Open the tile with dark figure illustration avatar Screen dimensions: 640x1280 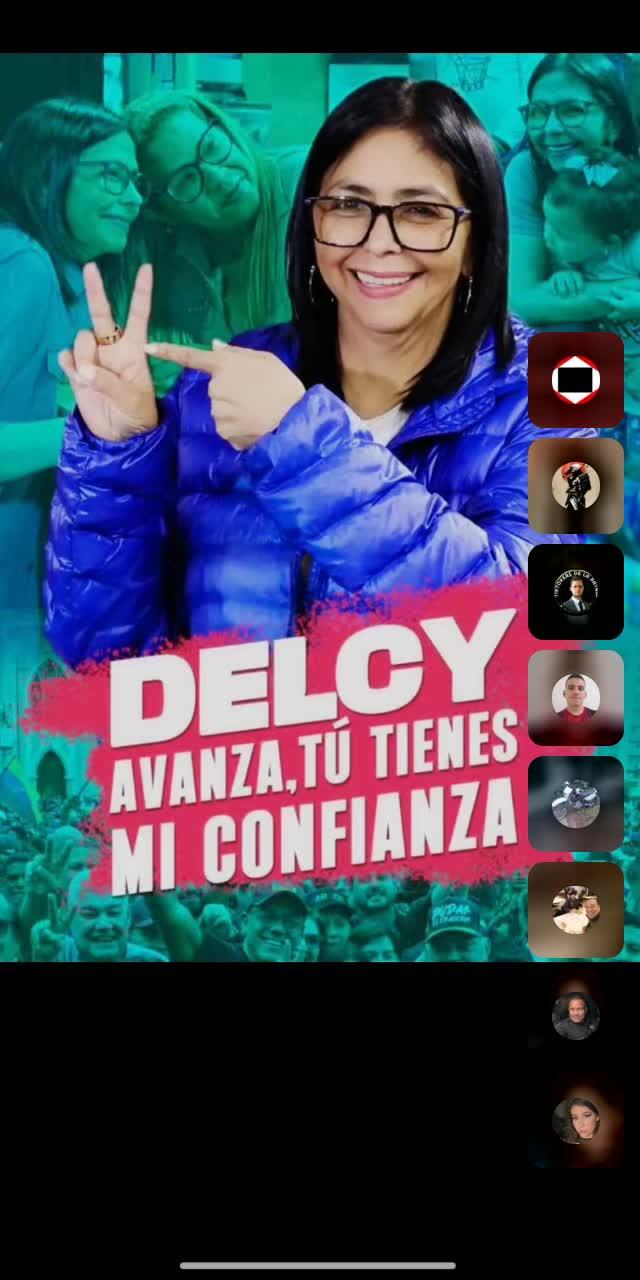576,486
